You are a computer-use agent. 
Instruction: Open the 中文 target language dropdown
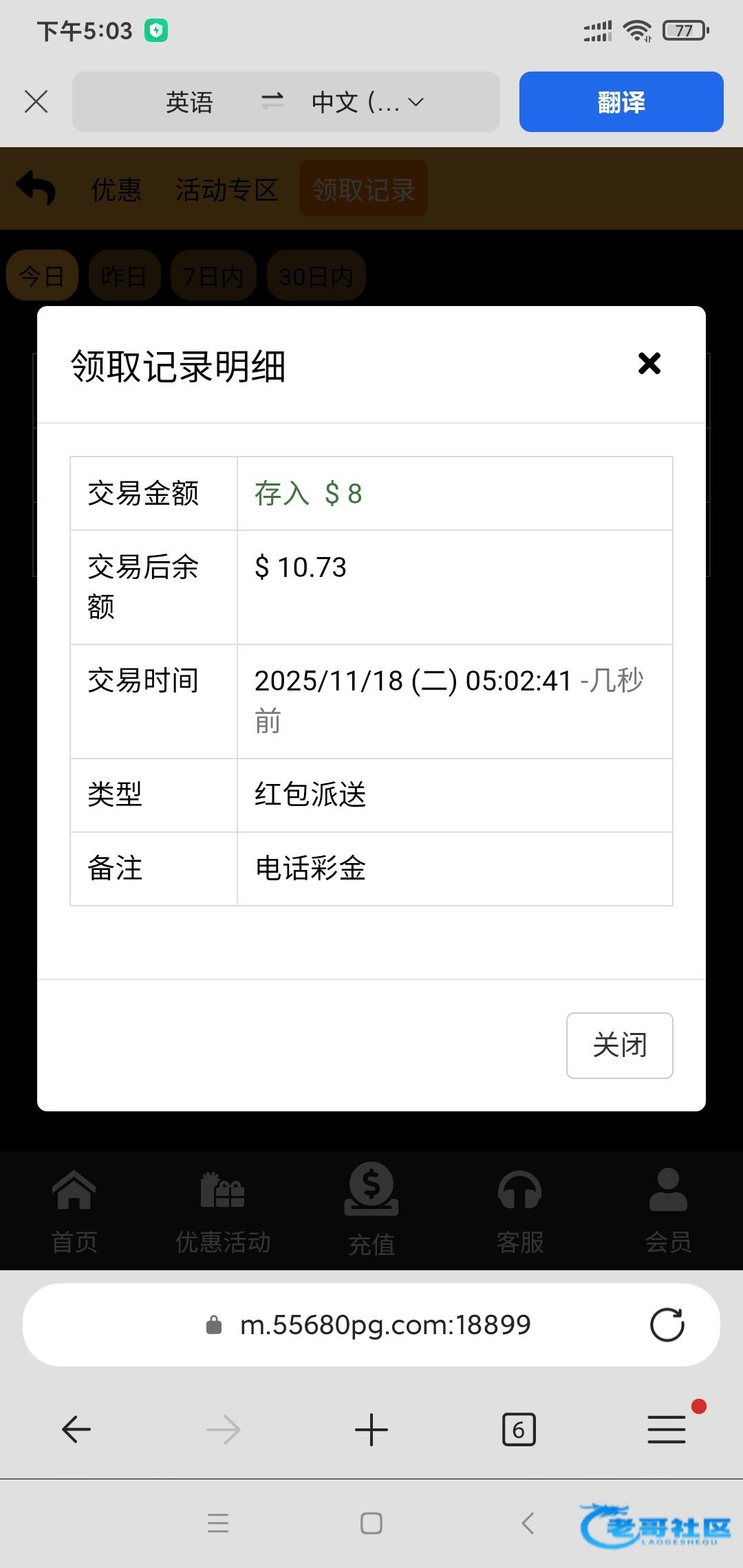(x=367, y=102)
